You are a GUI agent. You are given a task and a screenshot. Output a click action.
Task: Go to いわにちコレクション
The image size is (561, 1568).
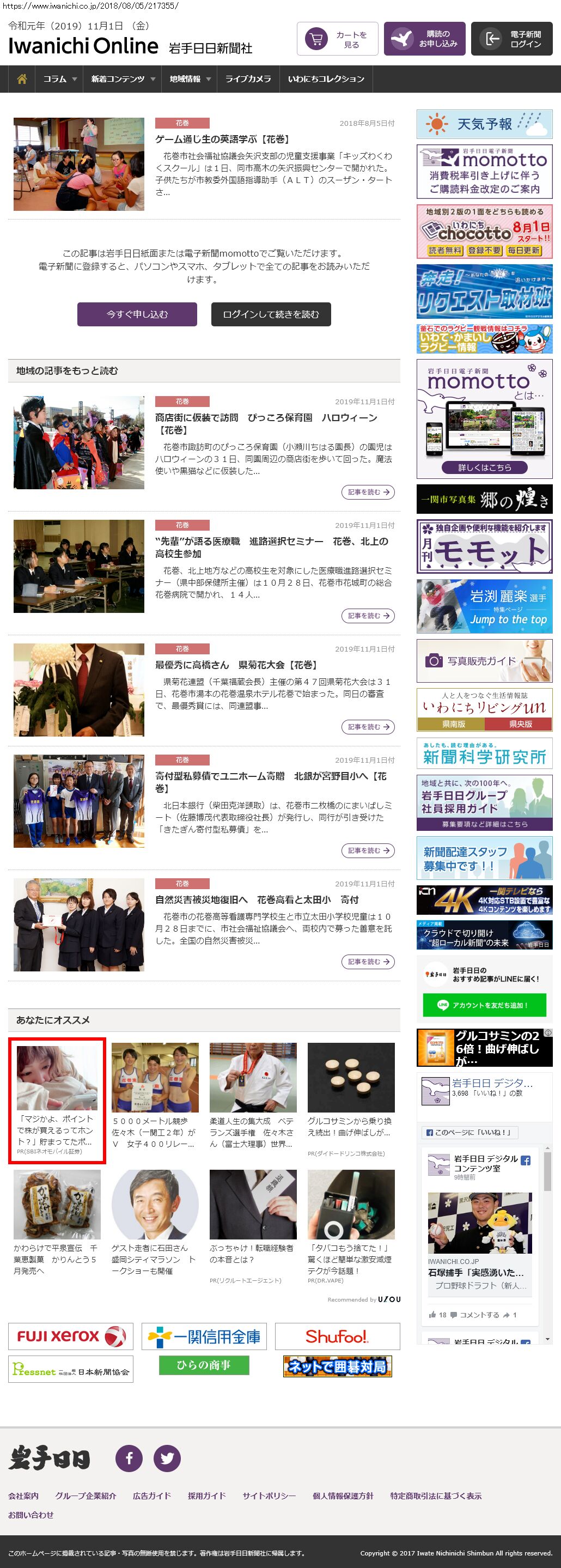coord(326,79)
